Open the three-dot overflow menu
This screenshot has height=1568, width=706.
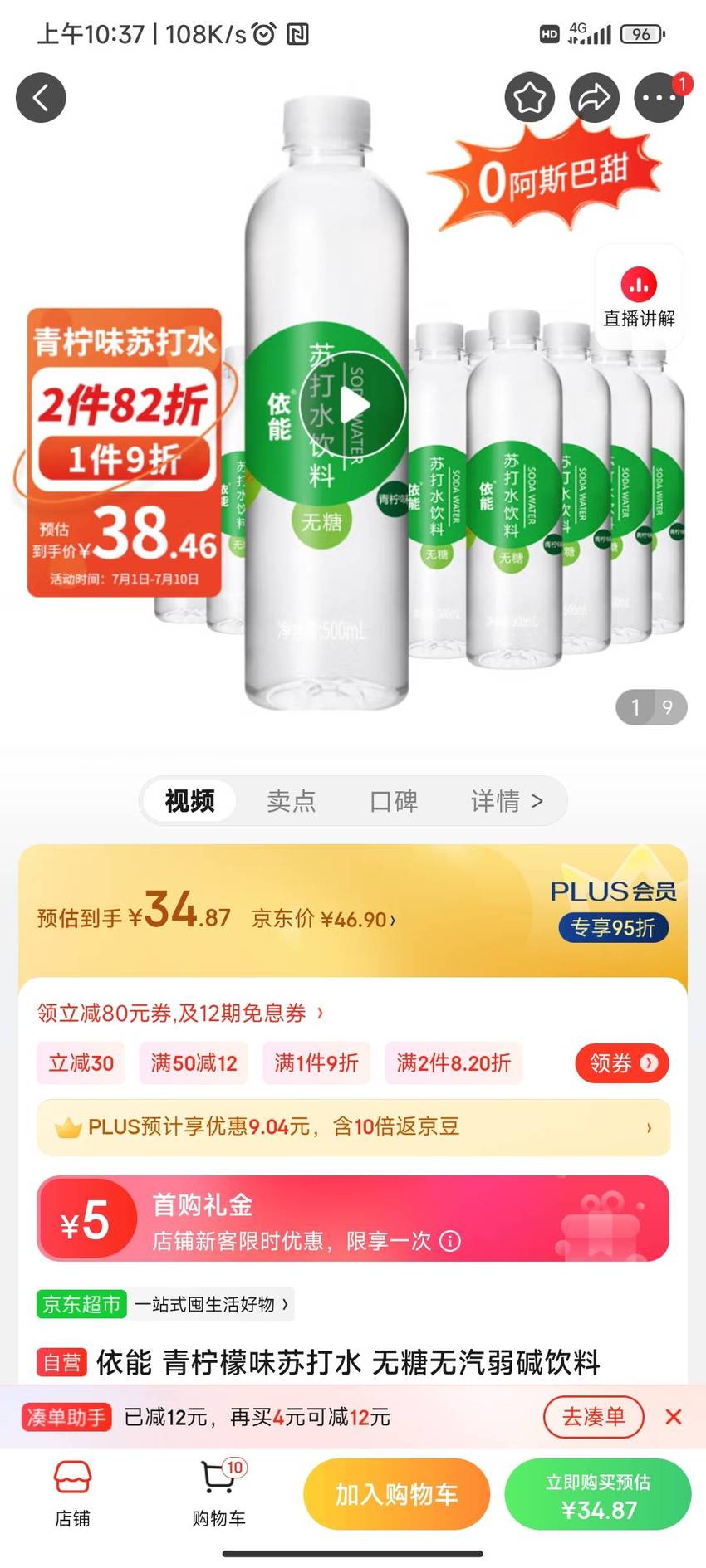[659, 98]
